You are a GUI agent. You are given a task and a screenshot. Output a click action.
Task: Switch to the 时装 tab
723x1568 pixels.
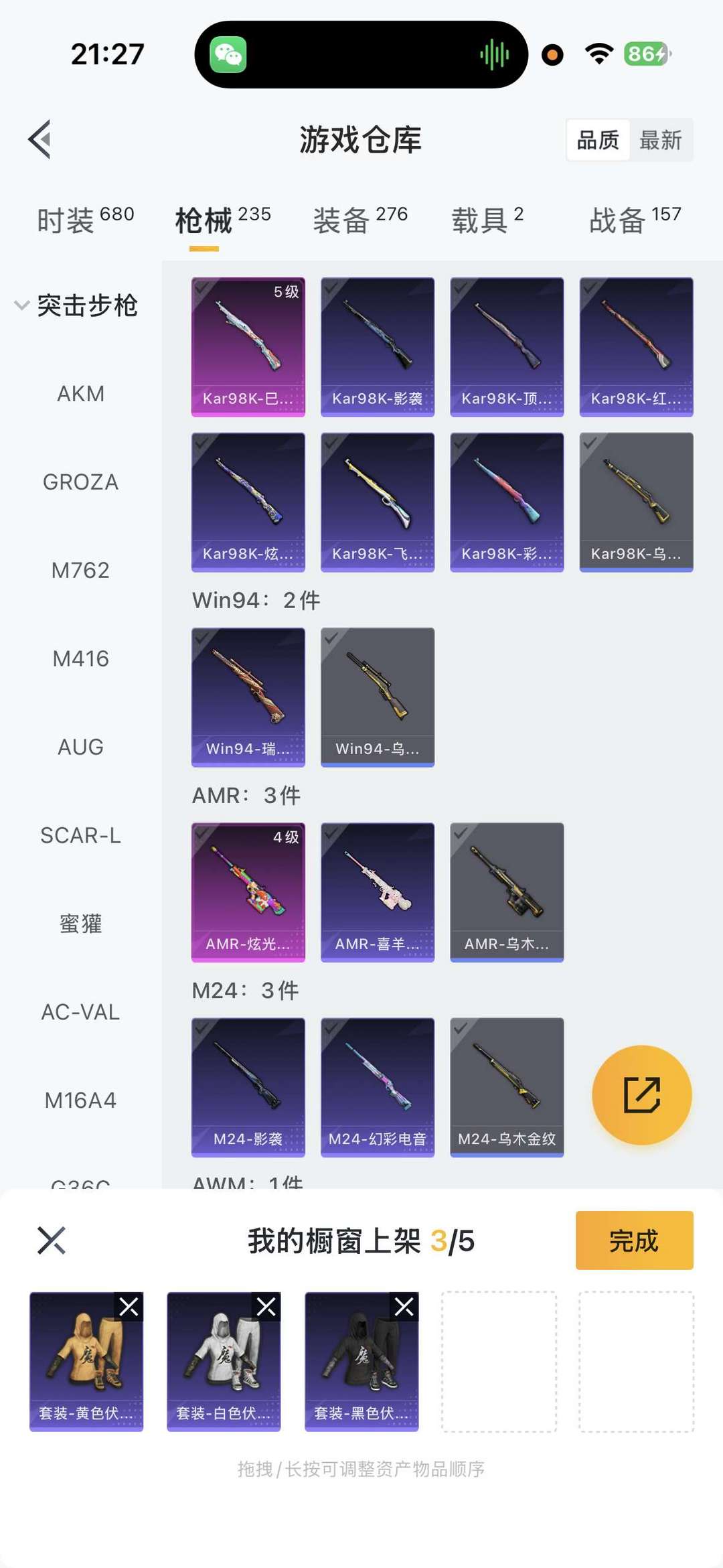(x=85, y=220)
